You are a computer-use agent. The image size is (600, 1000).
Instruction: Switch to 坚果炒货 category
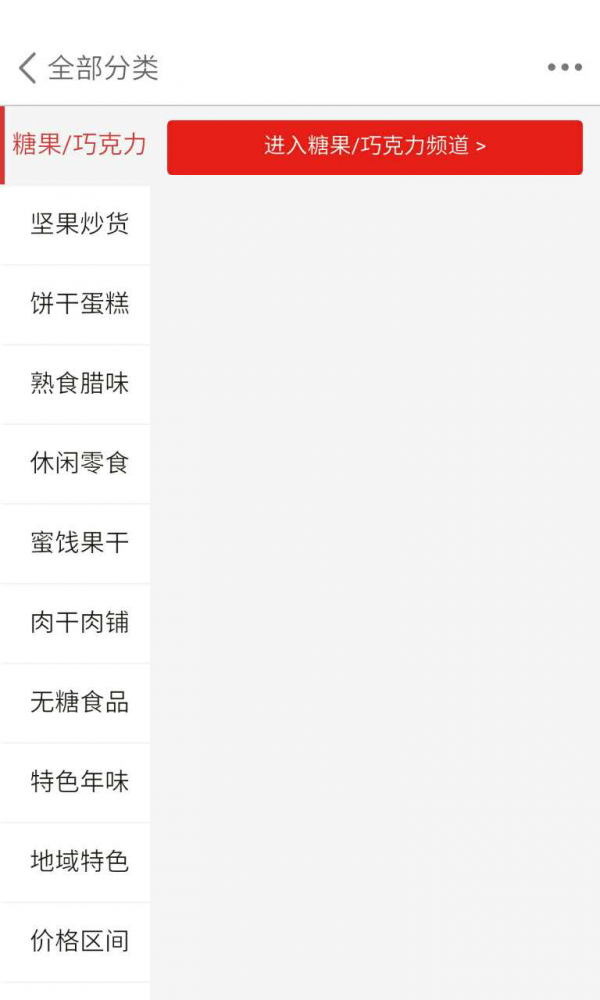pos(75,225)
